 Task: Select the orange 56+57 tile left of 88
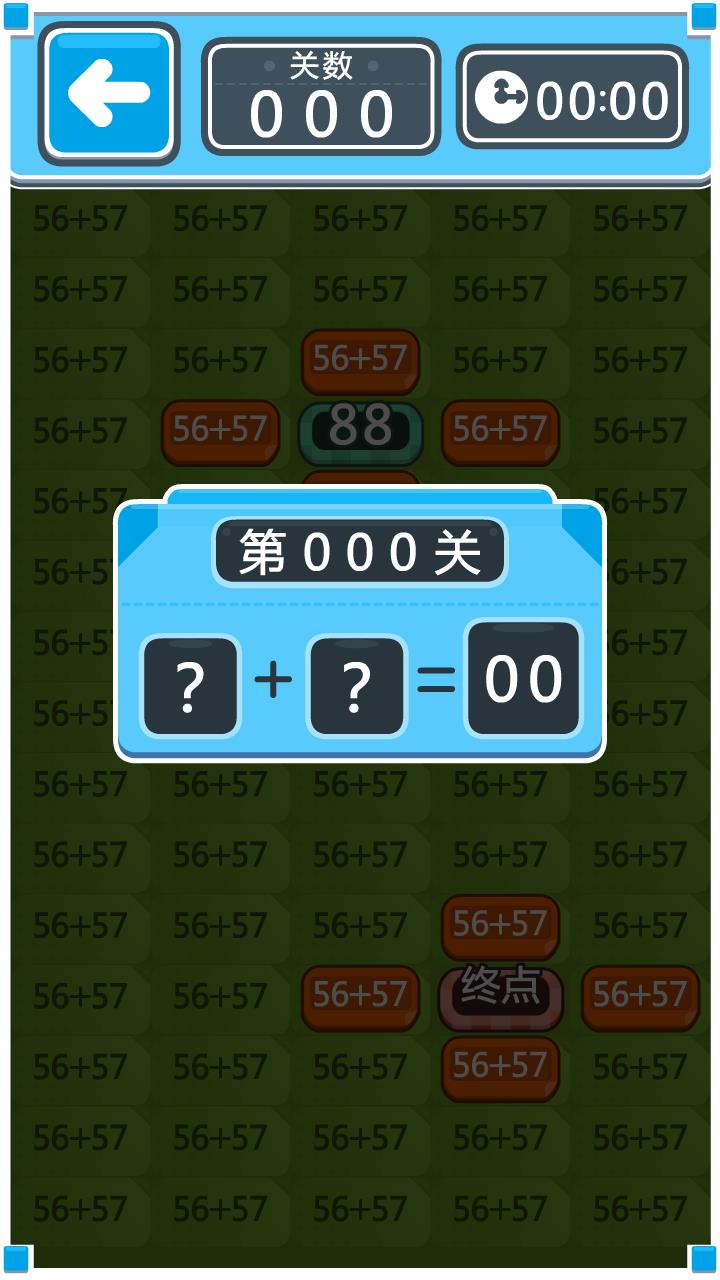[220, 431]
